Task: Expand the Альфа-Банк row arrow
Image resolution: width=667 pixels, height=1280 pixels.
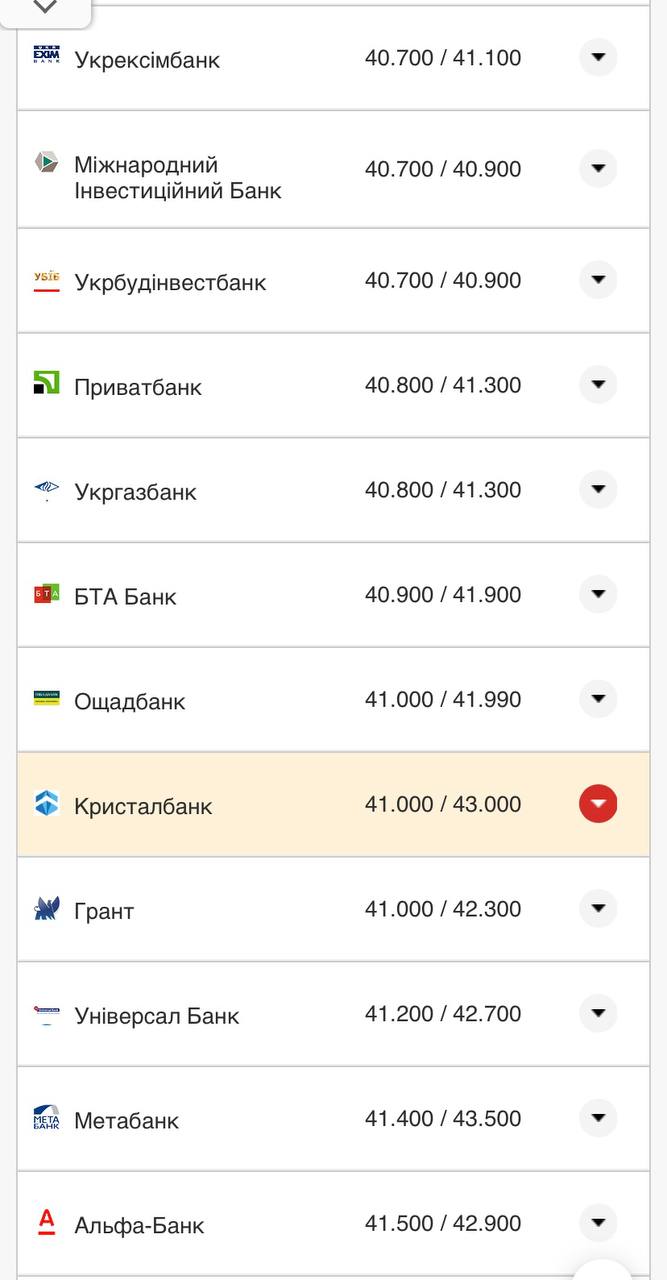Action: click(x=598, y=1223)
